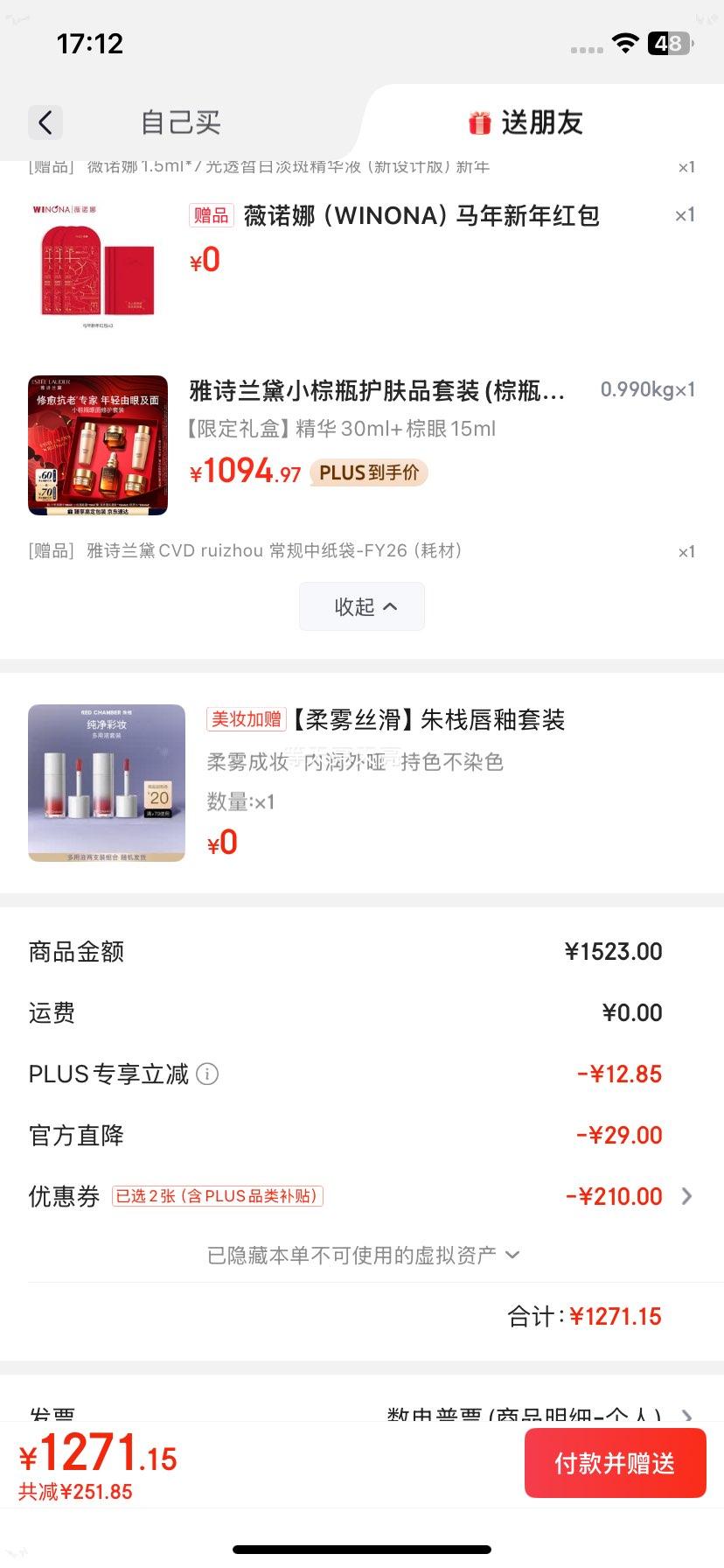This screenshot has width=724, height=1568.
Task: Tap the 美妆加赠 badge on the lip glaze set
Action: [x=246, y=718]
